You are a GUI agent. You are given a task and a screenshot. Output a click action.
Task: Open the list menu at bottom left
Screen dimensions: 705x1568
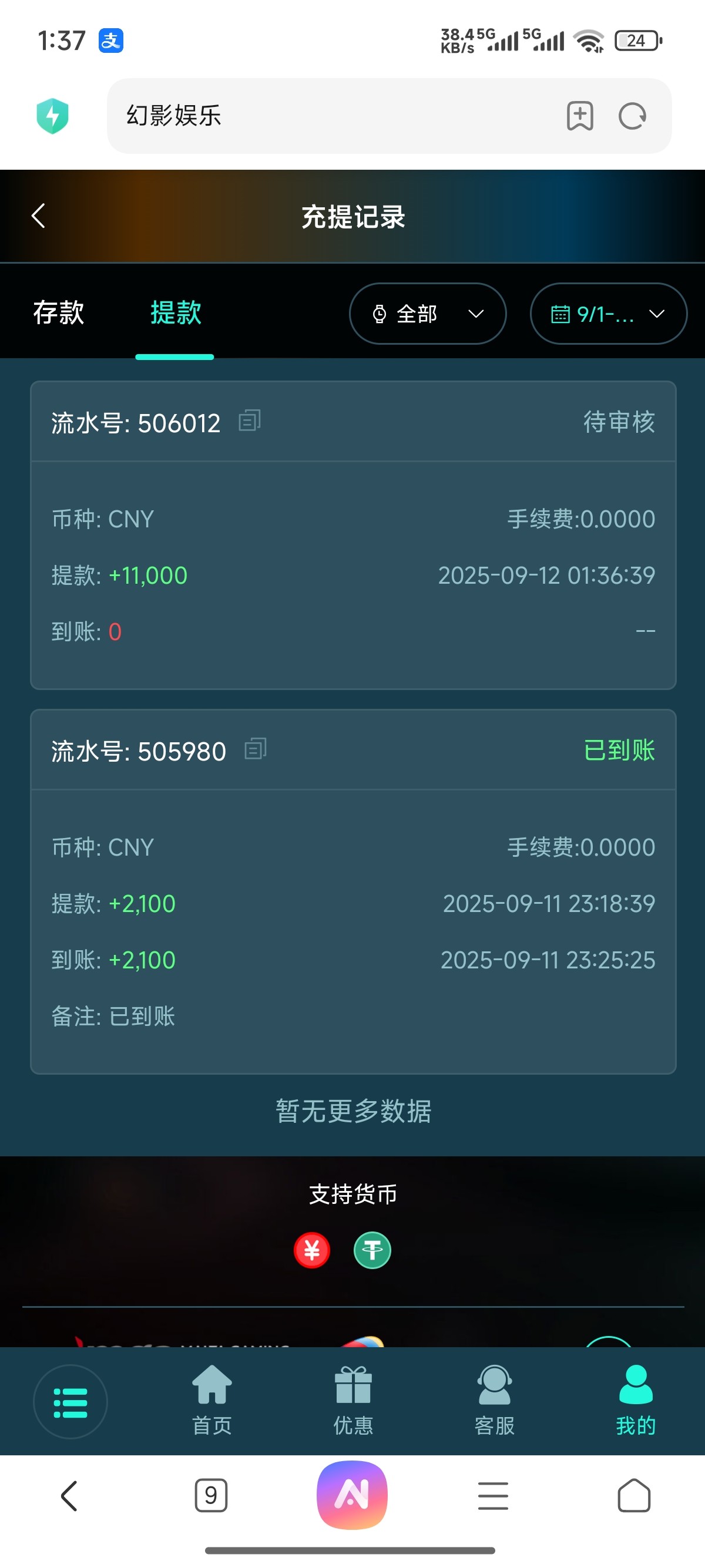[70, 1401]
